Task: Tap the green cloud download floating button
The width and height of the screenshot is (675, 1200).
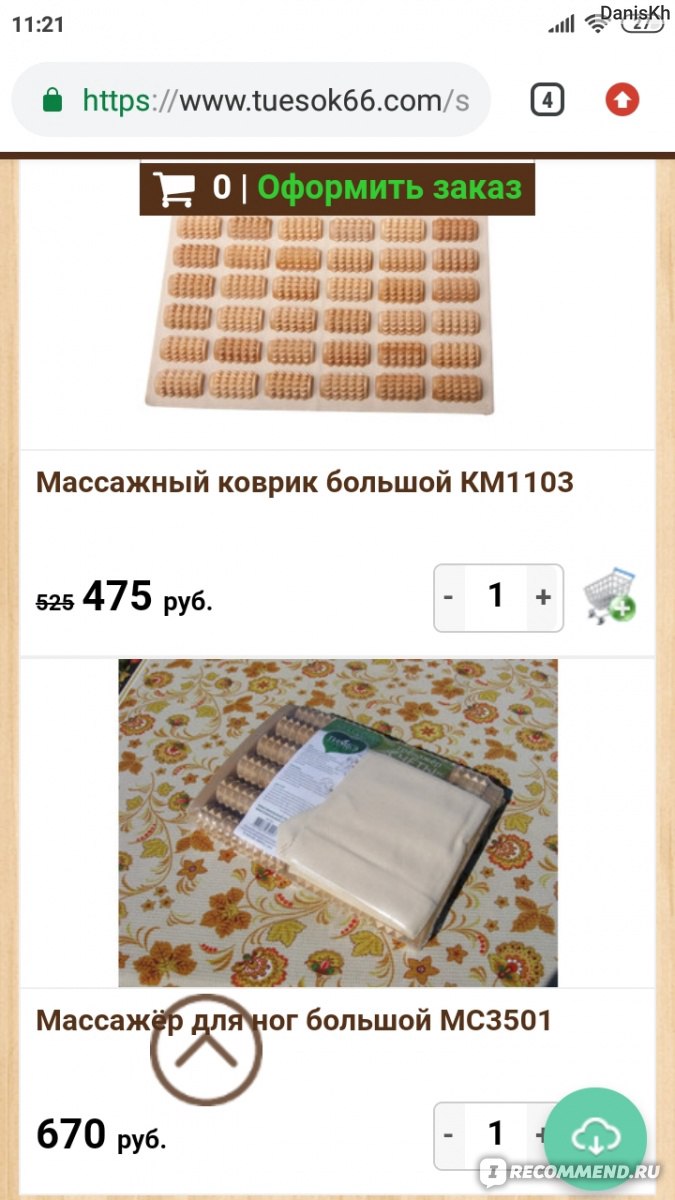Action: click(x=596, y=1137)
